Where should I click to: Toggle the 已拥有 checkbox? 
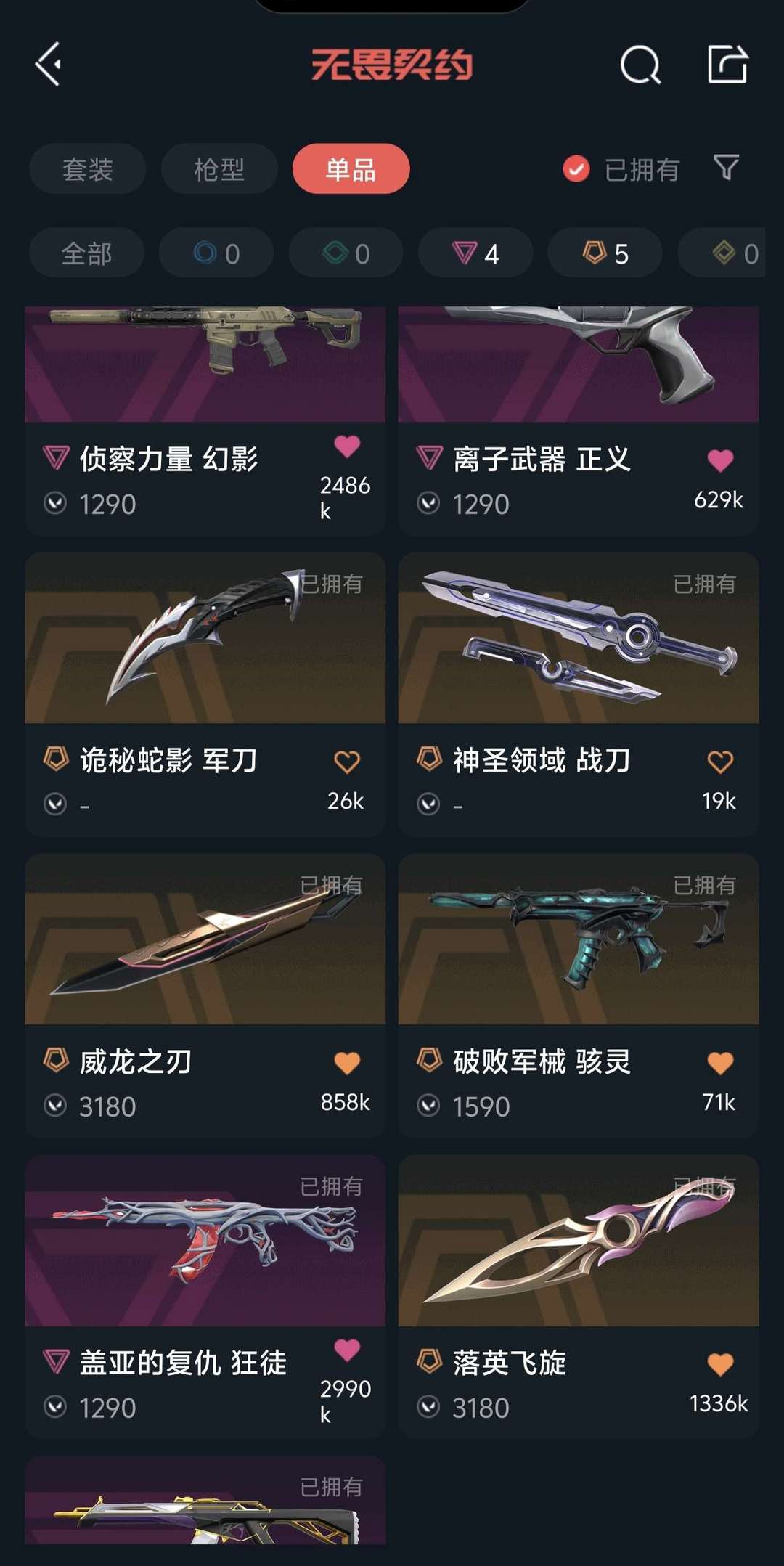tap(576, 169)
